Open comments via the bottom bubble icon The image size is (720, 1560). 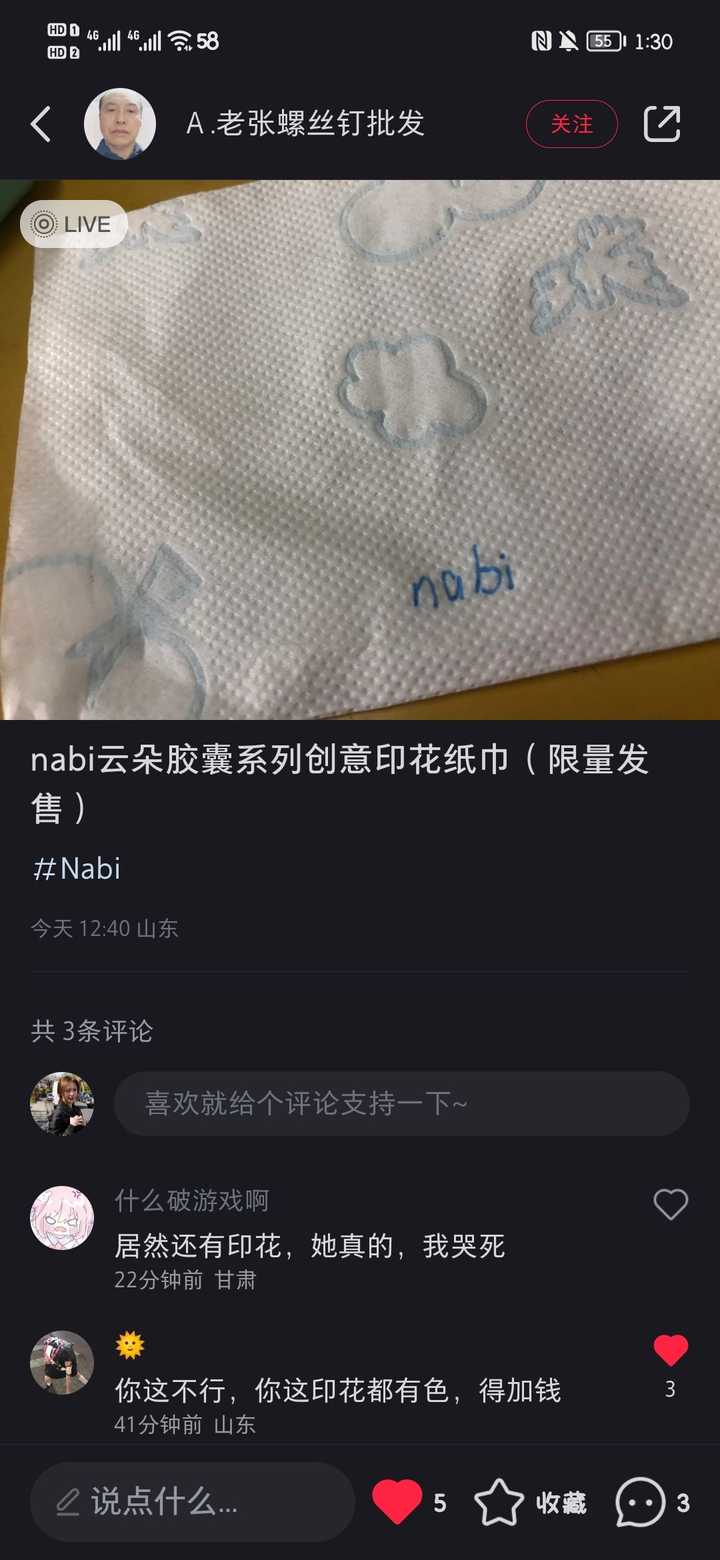click(x=641, y=1502)
